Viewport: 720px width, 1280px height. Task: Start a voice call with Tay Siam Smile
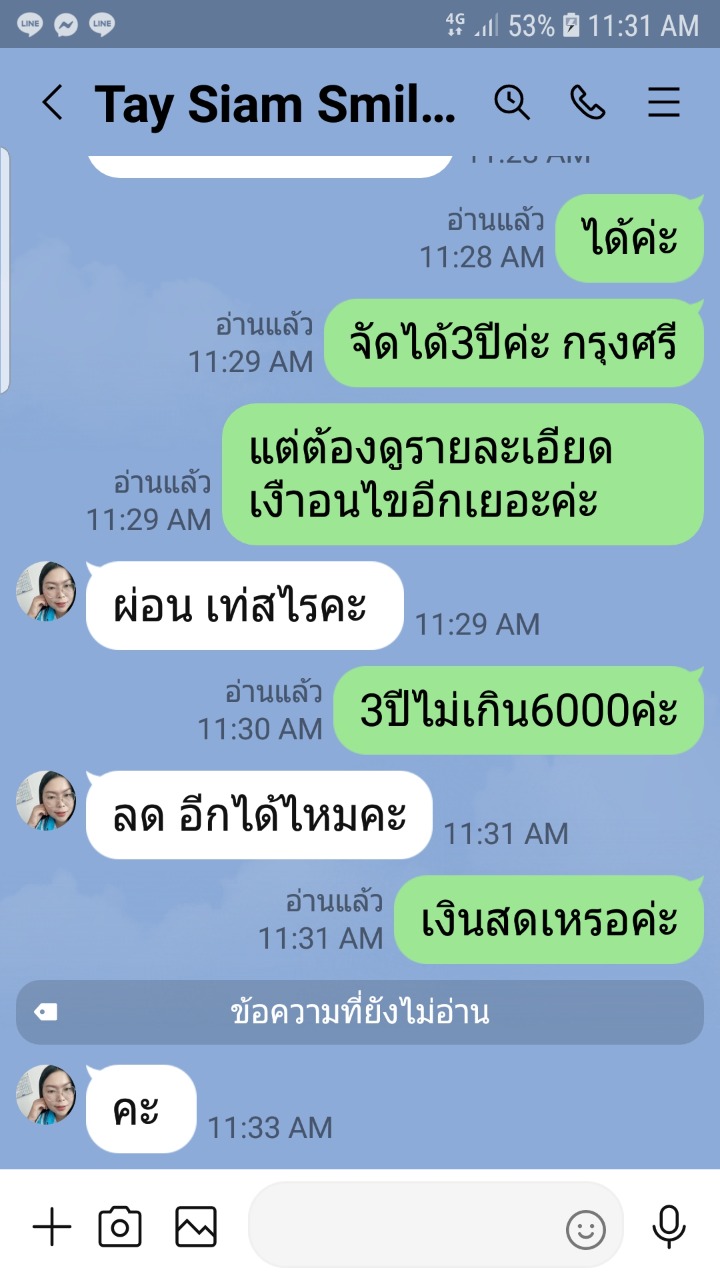[588, 102]
